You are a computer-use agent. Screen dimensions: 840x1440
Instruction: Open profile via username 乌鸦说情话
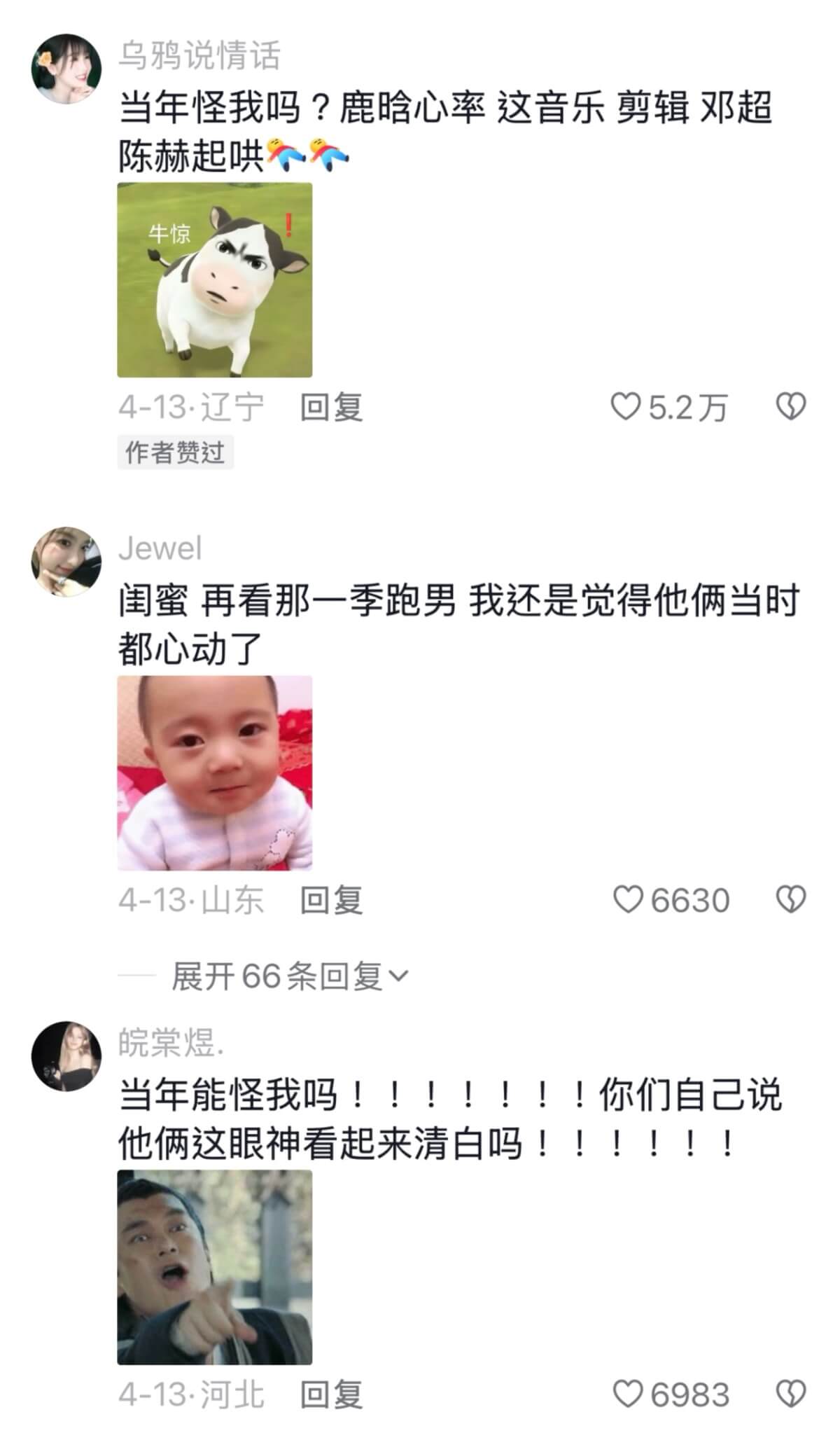(x=199, y=55)
